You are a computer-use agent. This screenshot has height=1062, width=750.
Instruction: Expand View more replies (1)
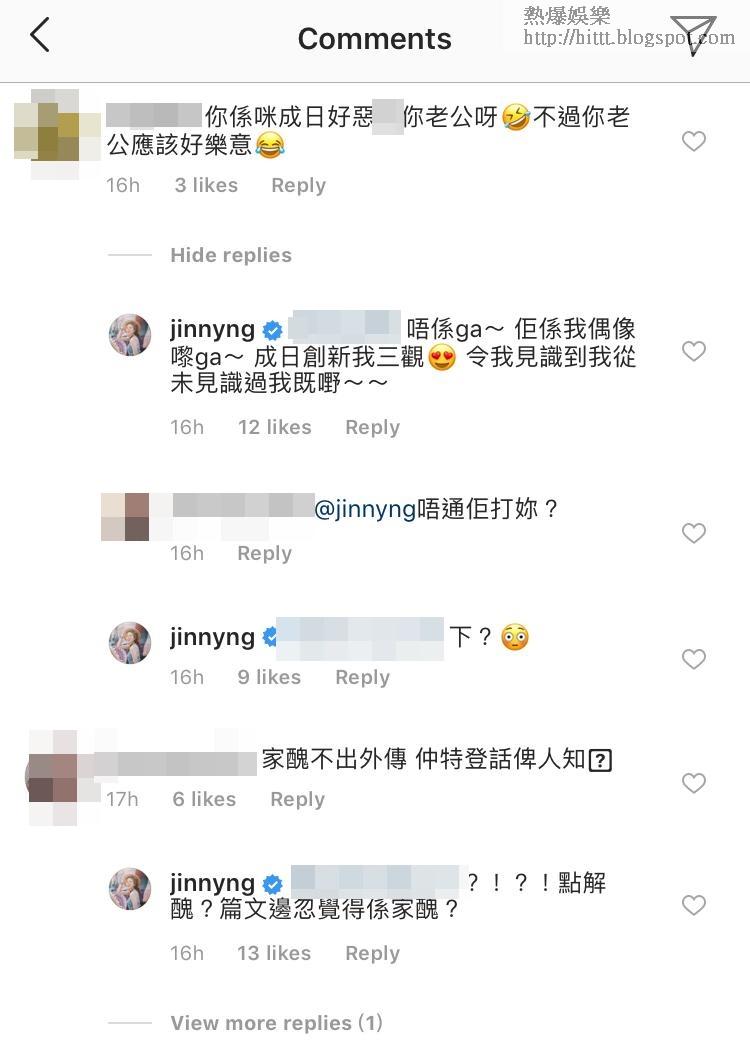tap(276, 1023)
